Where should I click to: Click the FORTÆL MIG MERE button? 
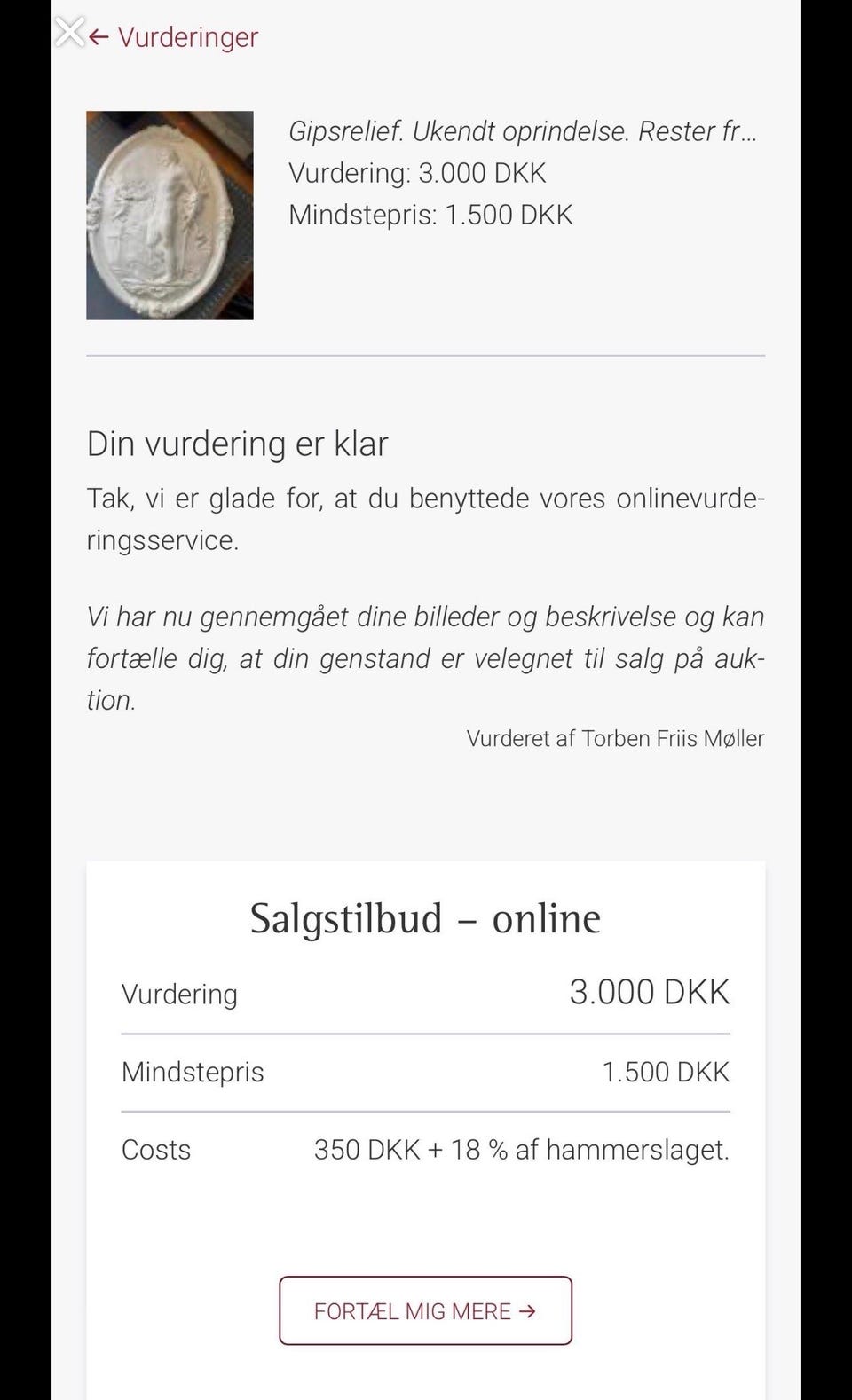click(424, 1311)
